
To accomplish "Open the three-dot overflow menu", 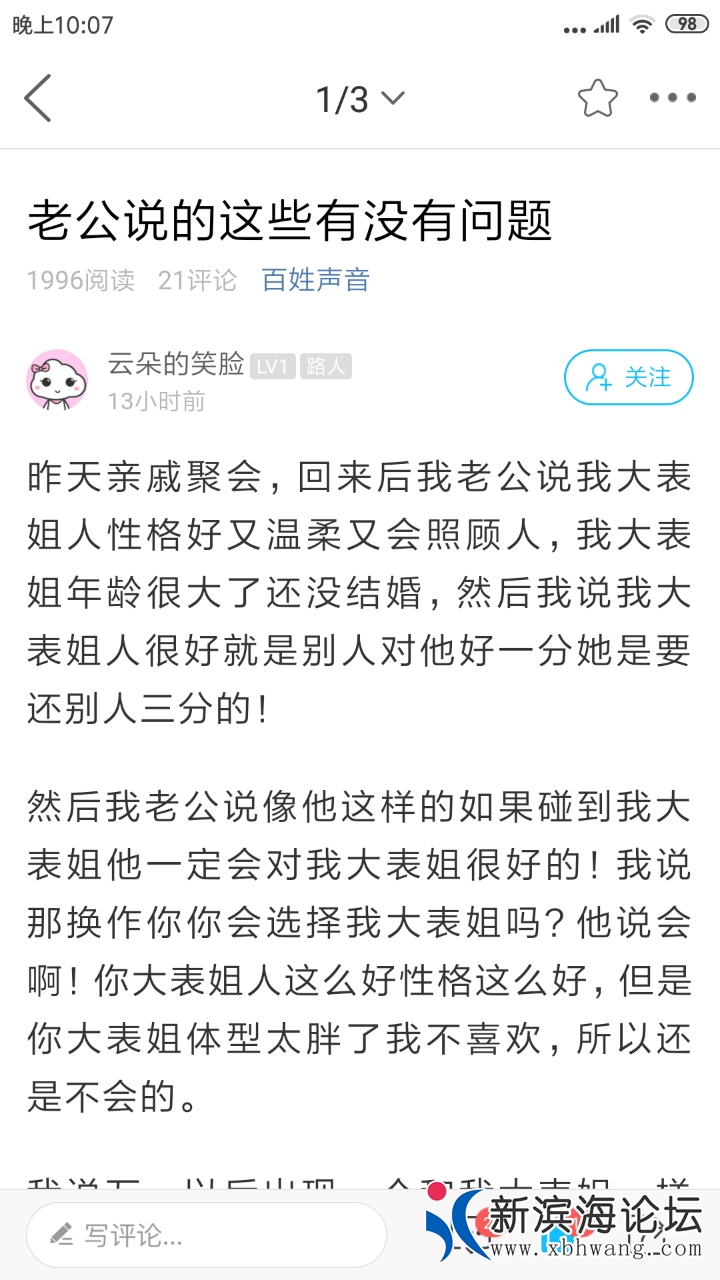I will [672, 98].
